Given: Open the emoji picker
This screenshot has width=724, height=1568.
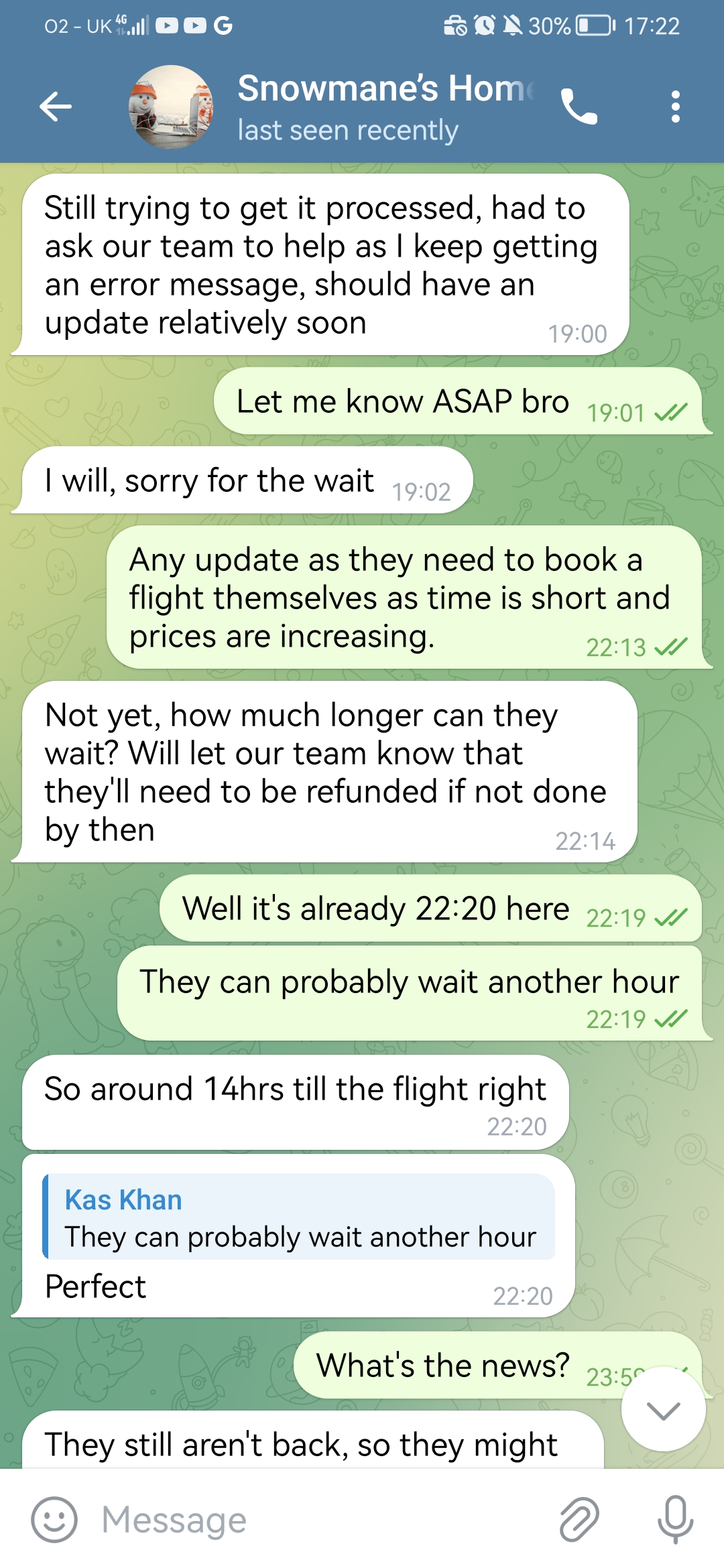Looking at the screenshot, I should pyautogui.click(x=54, y=1520).
